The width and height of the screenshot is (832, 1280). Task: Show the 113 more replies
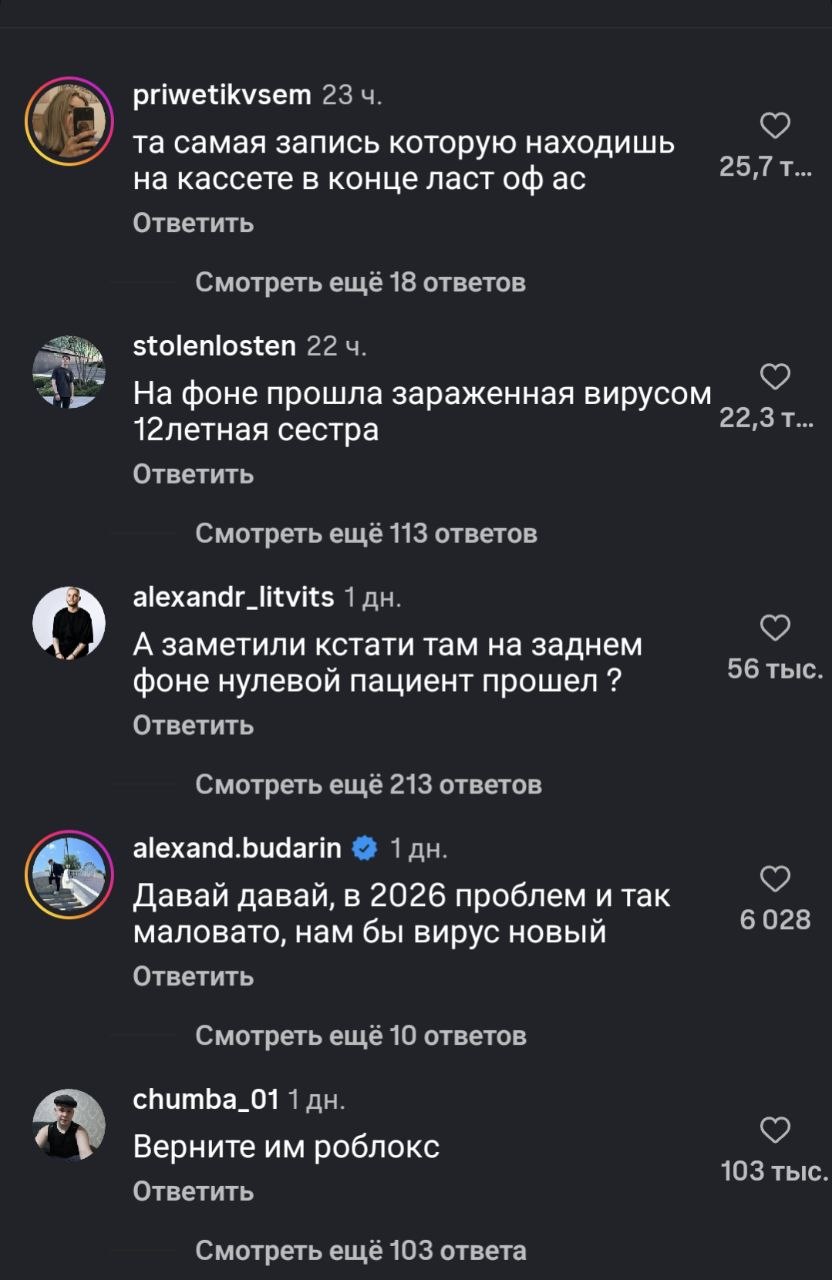[x=366, y=534]
